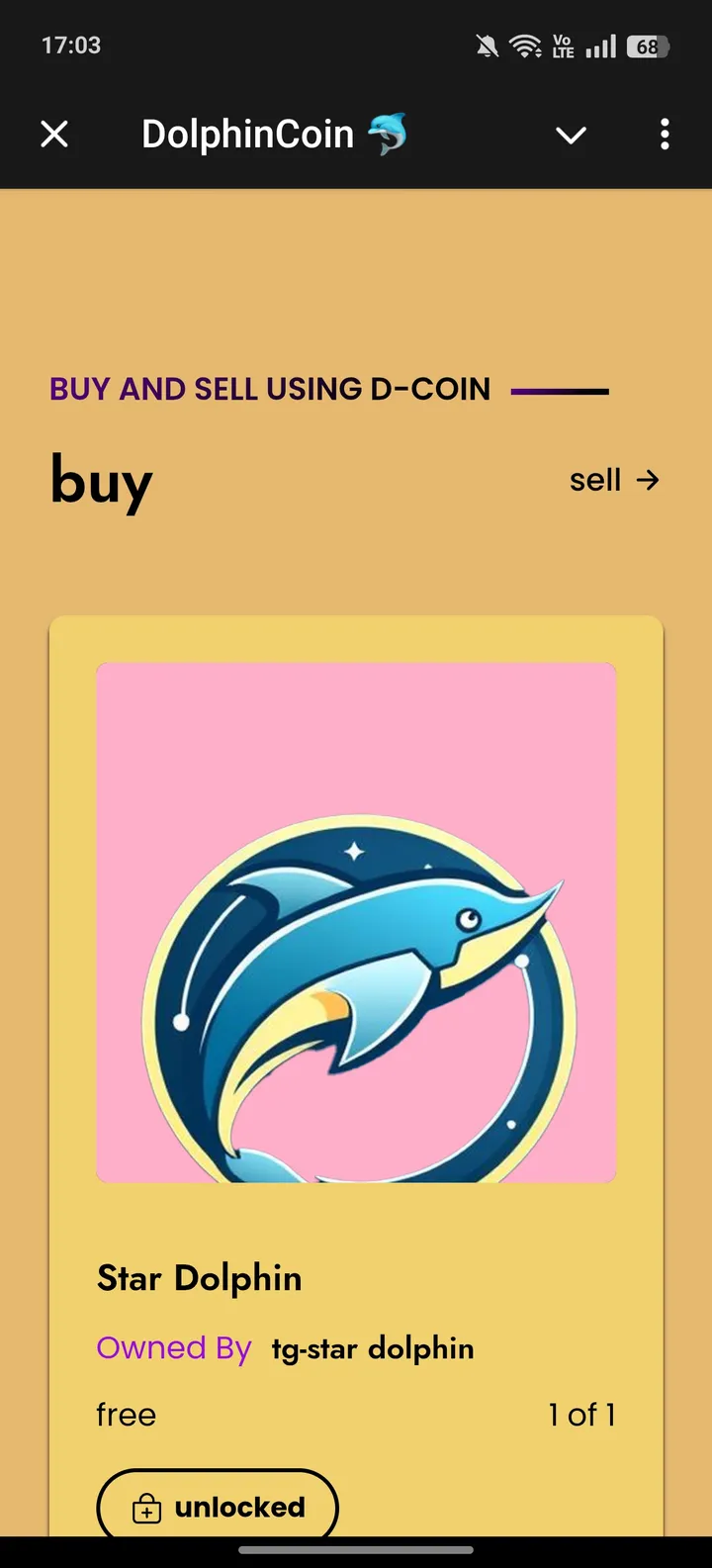Collapse the mini app with the chevron
Screen dimensions: 712x1568
pos(571,135)
